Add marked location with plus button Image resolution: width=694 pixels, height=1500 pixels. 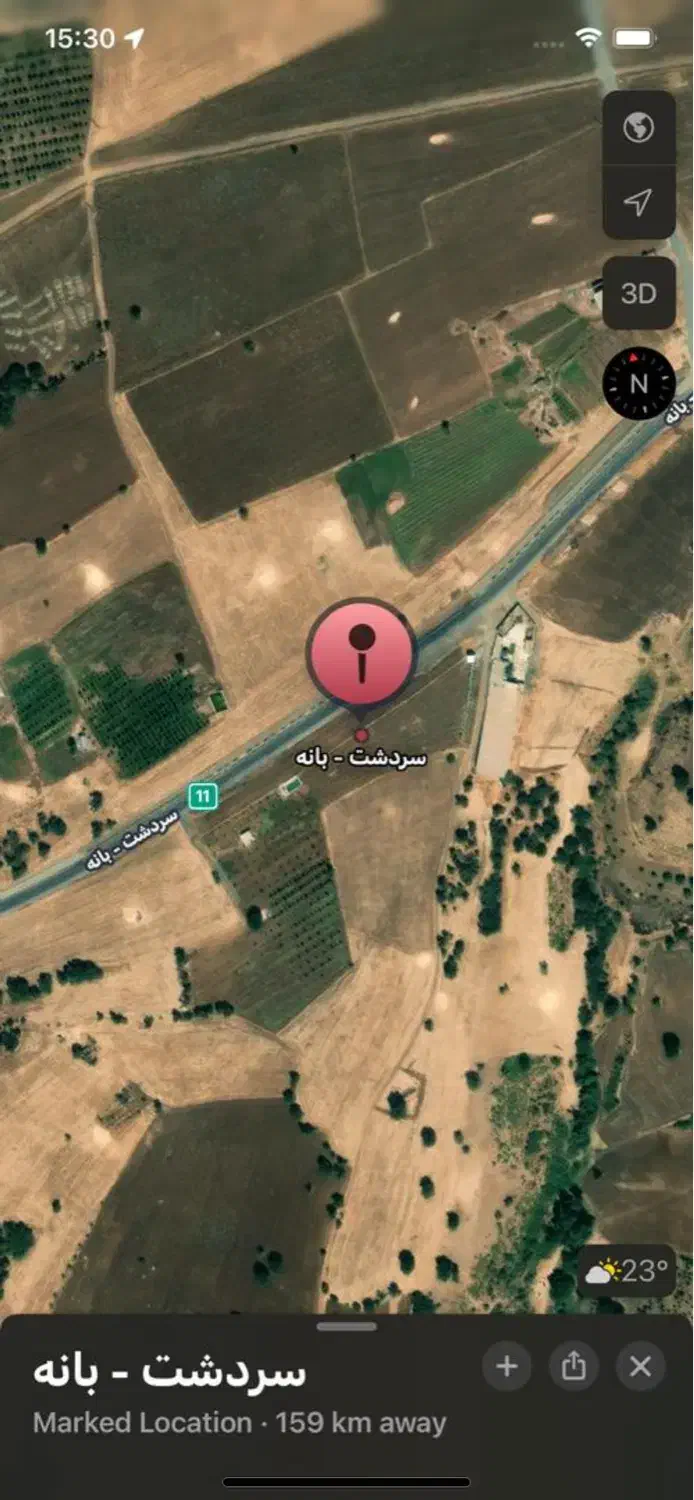(507, 1366)
